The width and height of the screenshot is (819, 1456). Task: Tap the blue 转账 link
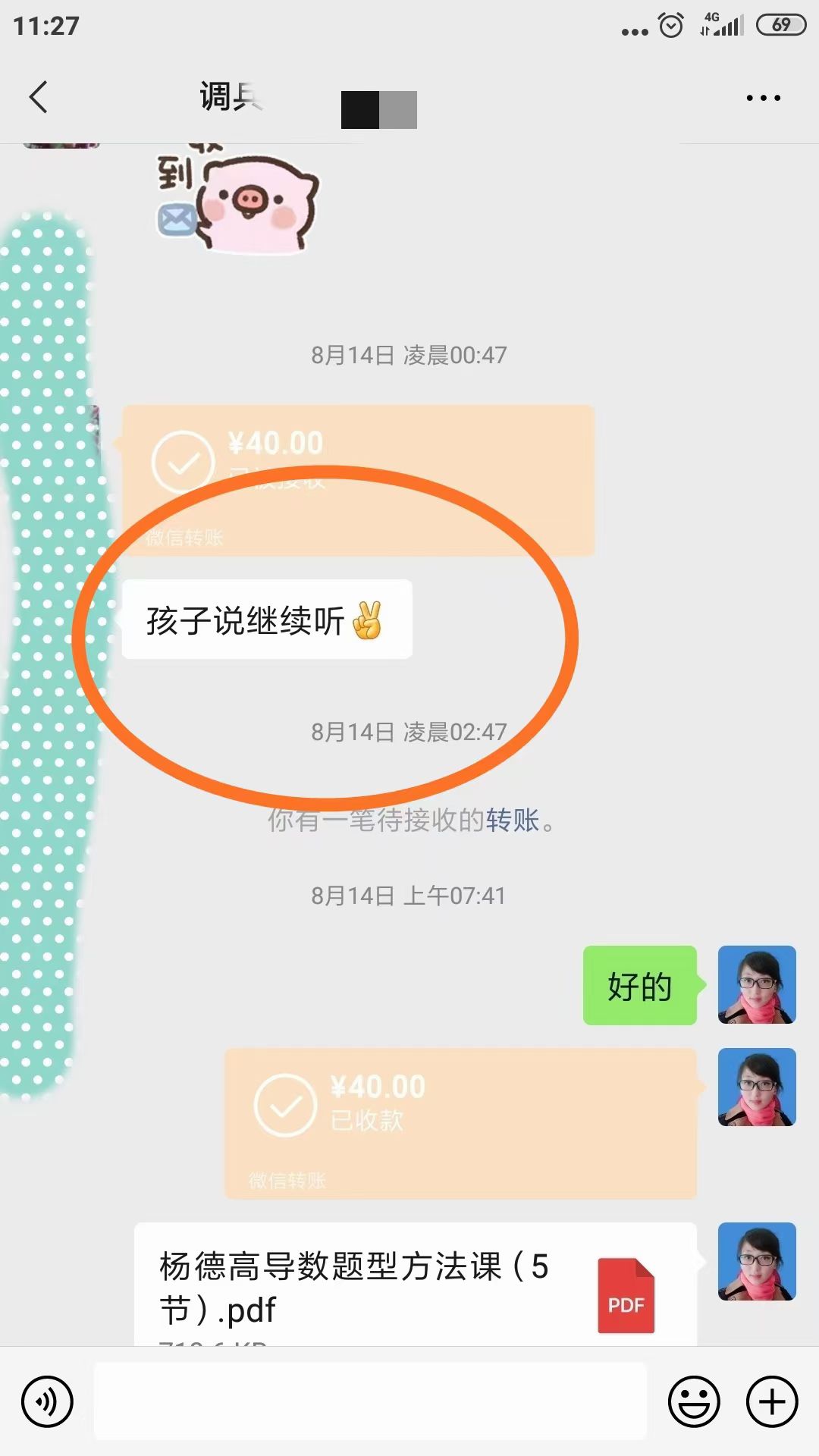[513, 820]
